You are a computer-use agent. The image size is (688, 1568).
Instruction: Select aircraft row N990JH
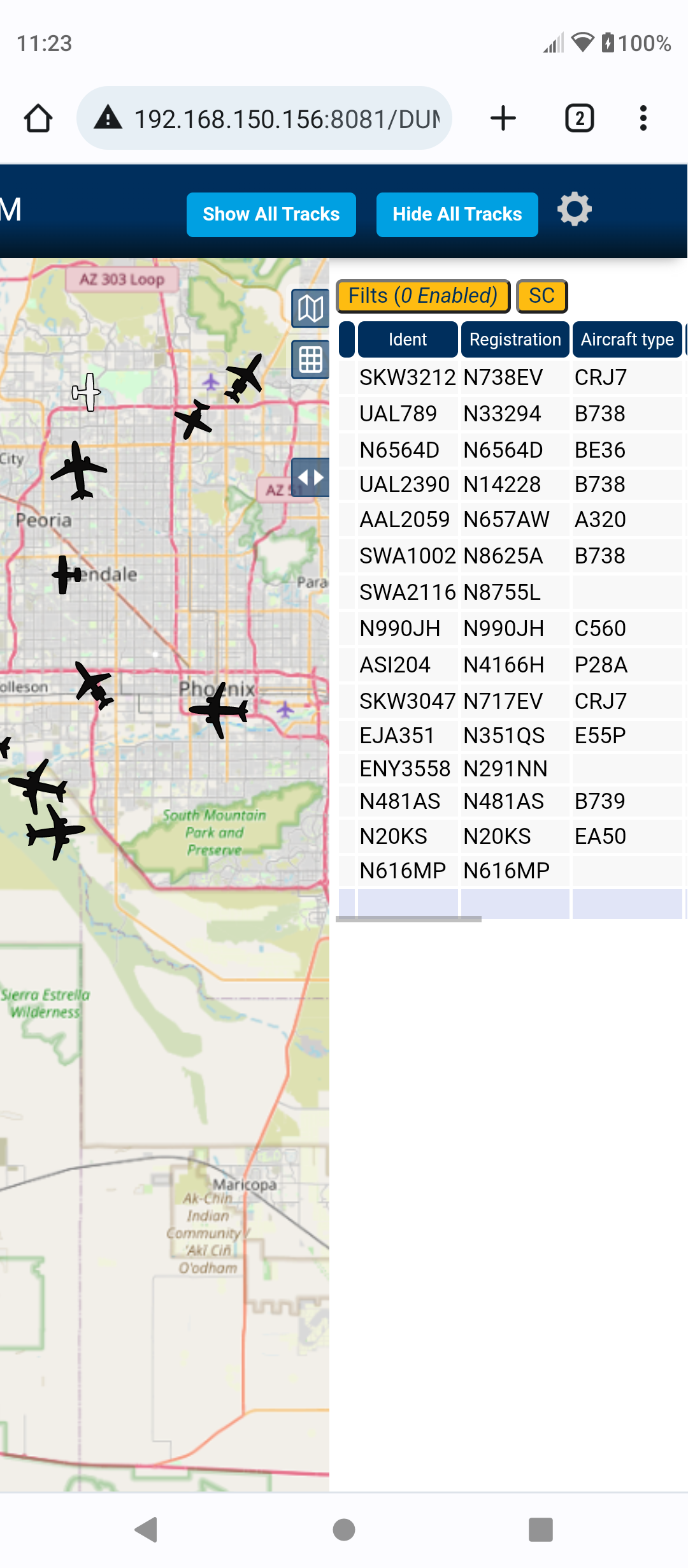511,628
